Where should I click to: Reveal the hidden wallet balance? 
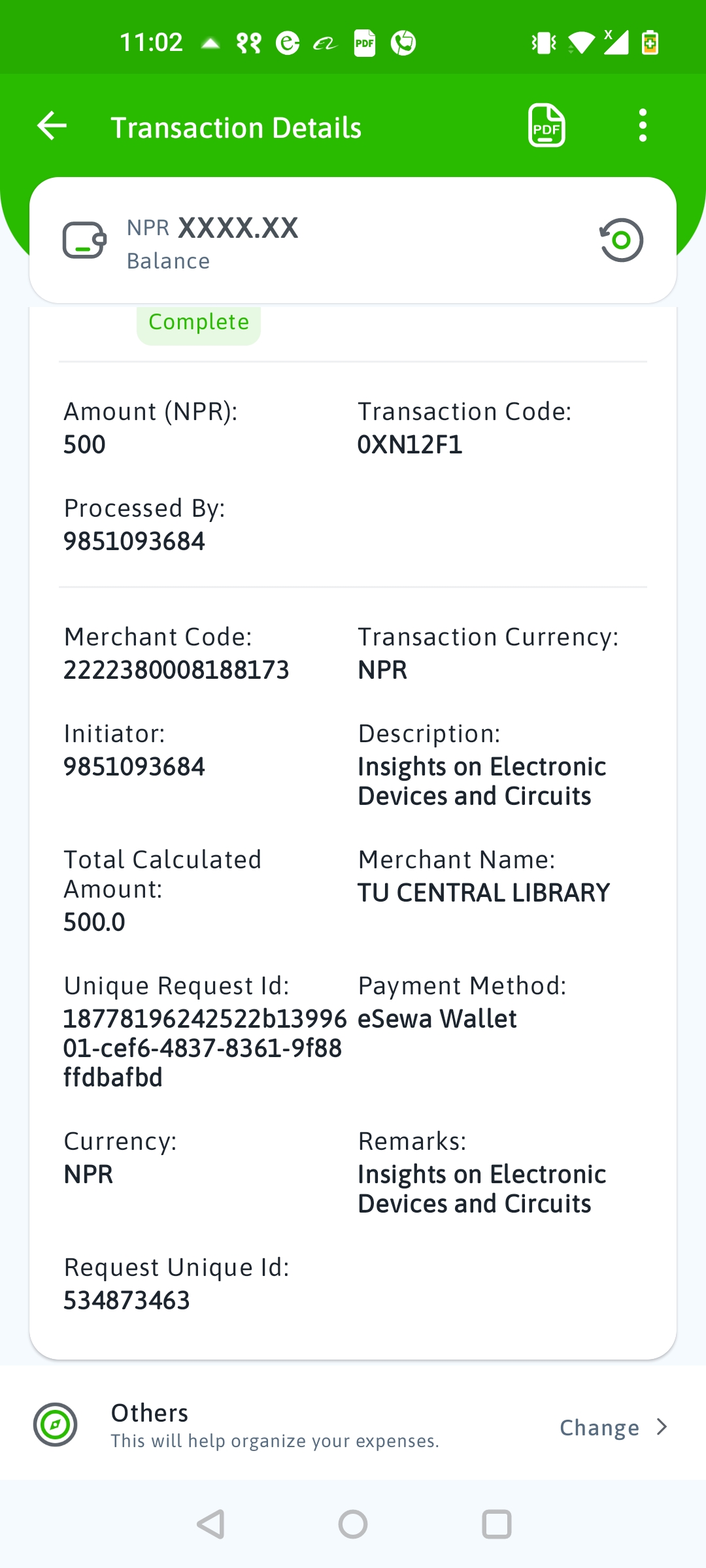[x=621, y=240]
